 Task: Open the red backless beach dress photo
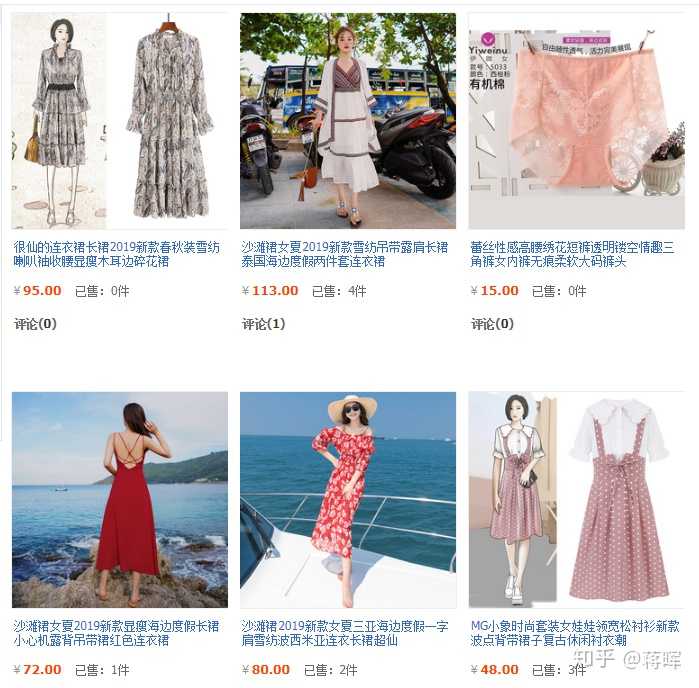[x=119, y=499]
